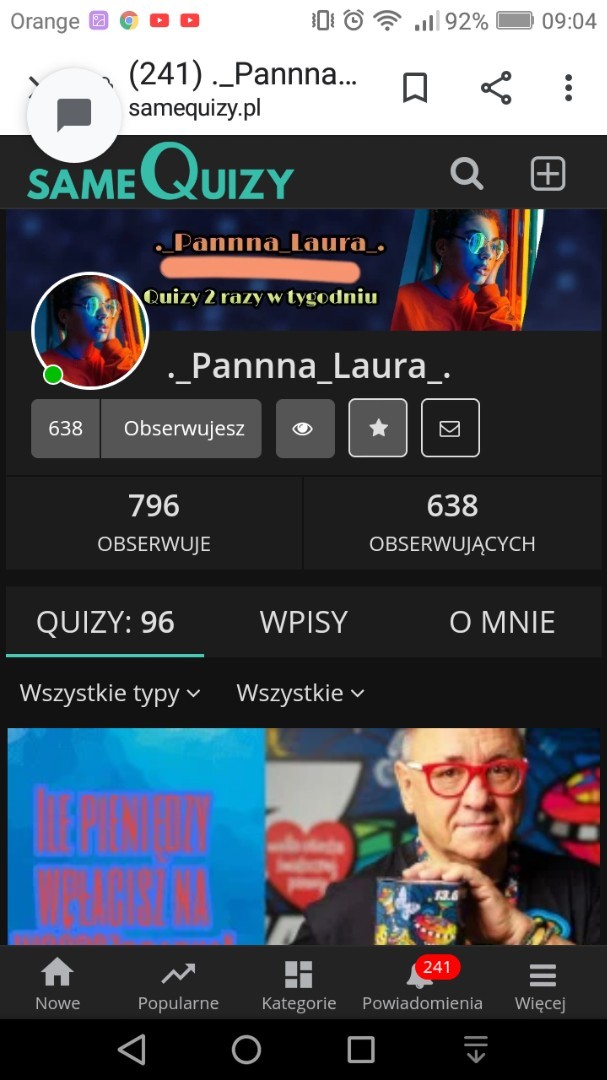Tap the eye icon button on the profile

coord(304,428)
